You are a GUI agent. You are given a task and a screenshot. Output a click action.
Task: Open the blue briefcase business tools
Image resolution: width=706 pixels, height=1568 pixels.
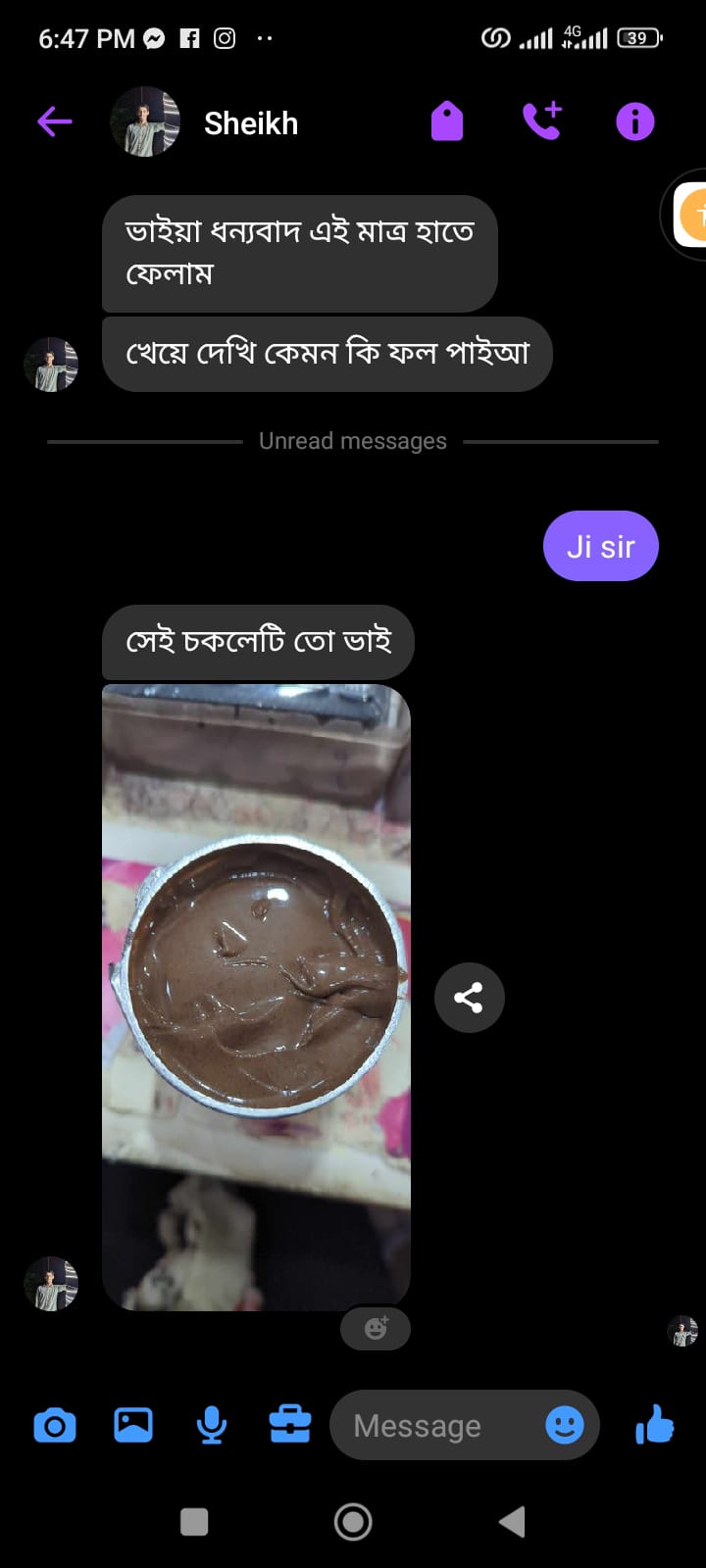(x=290, y=1425)
